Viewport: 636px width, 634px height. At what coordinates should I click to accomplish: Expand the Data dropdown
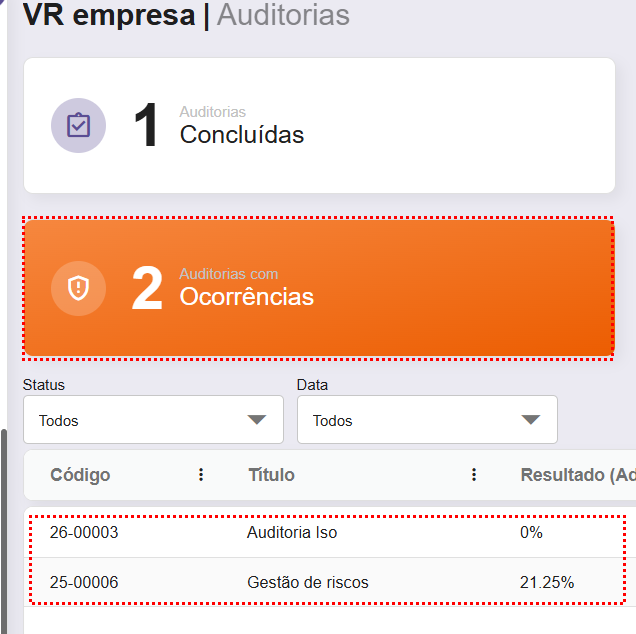(x=427, y=420)
